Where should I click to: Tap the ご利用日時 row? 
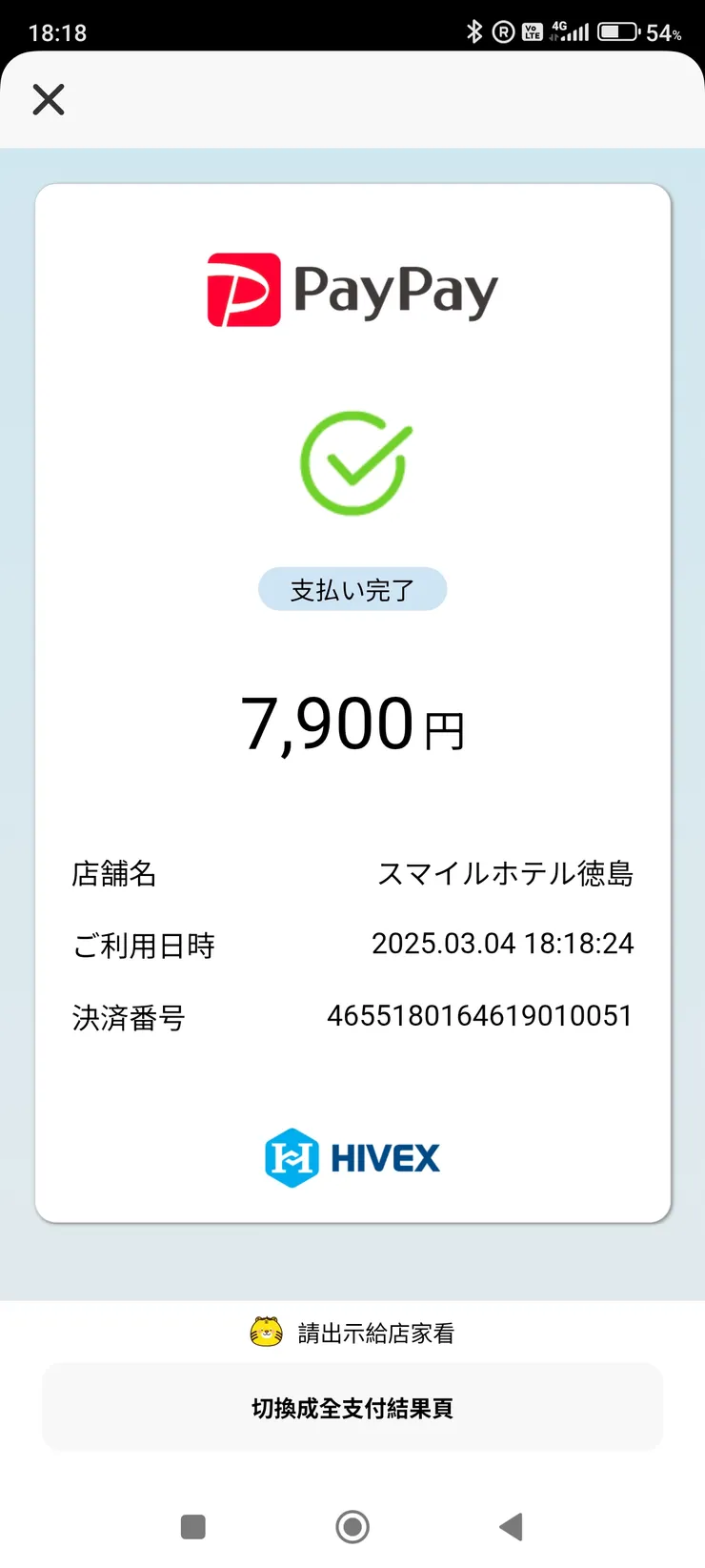[143, 946]
